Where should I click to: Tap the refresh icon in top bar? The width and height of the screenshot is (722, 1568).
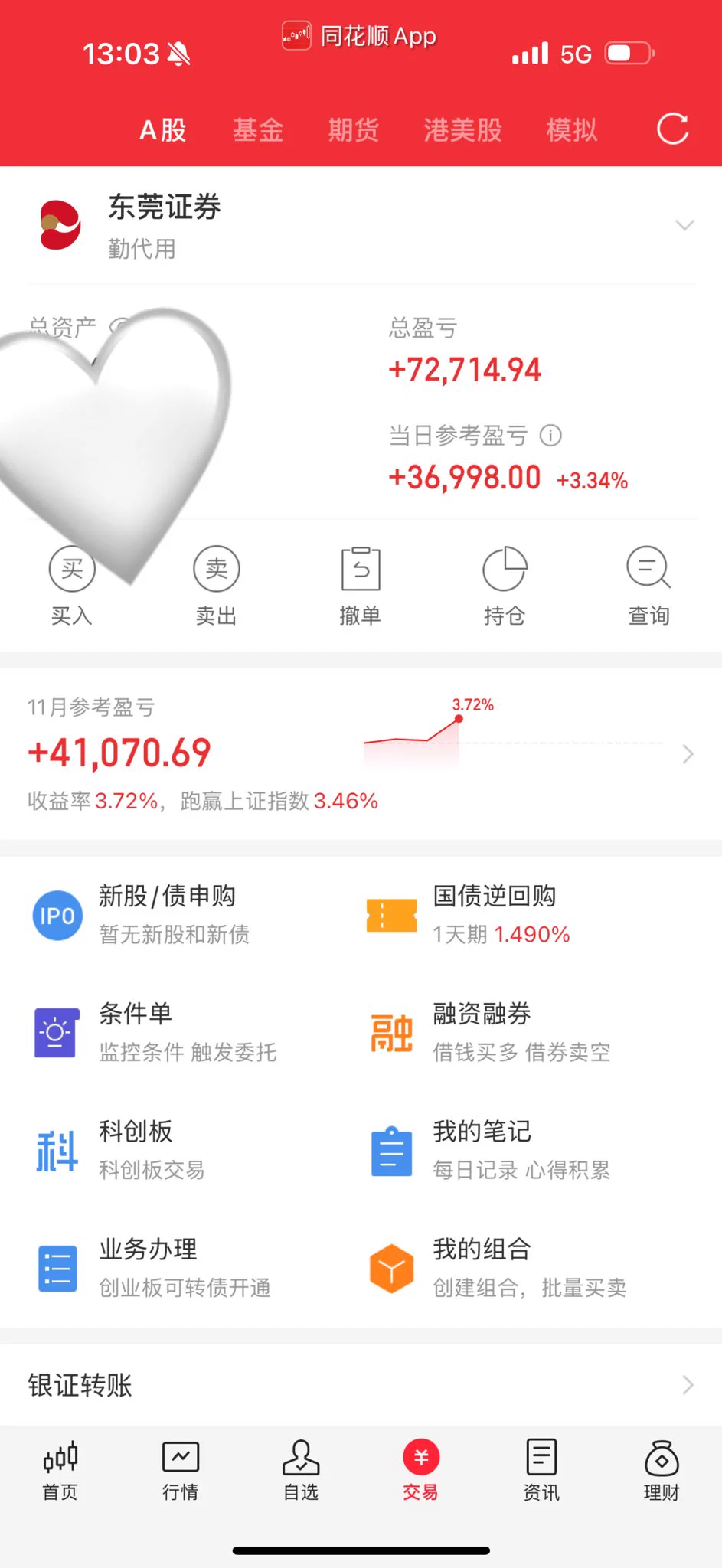[x=671, y=129]
